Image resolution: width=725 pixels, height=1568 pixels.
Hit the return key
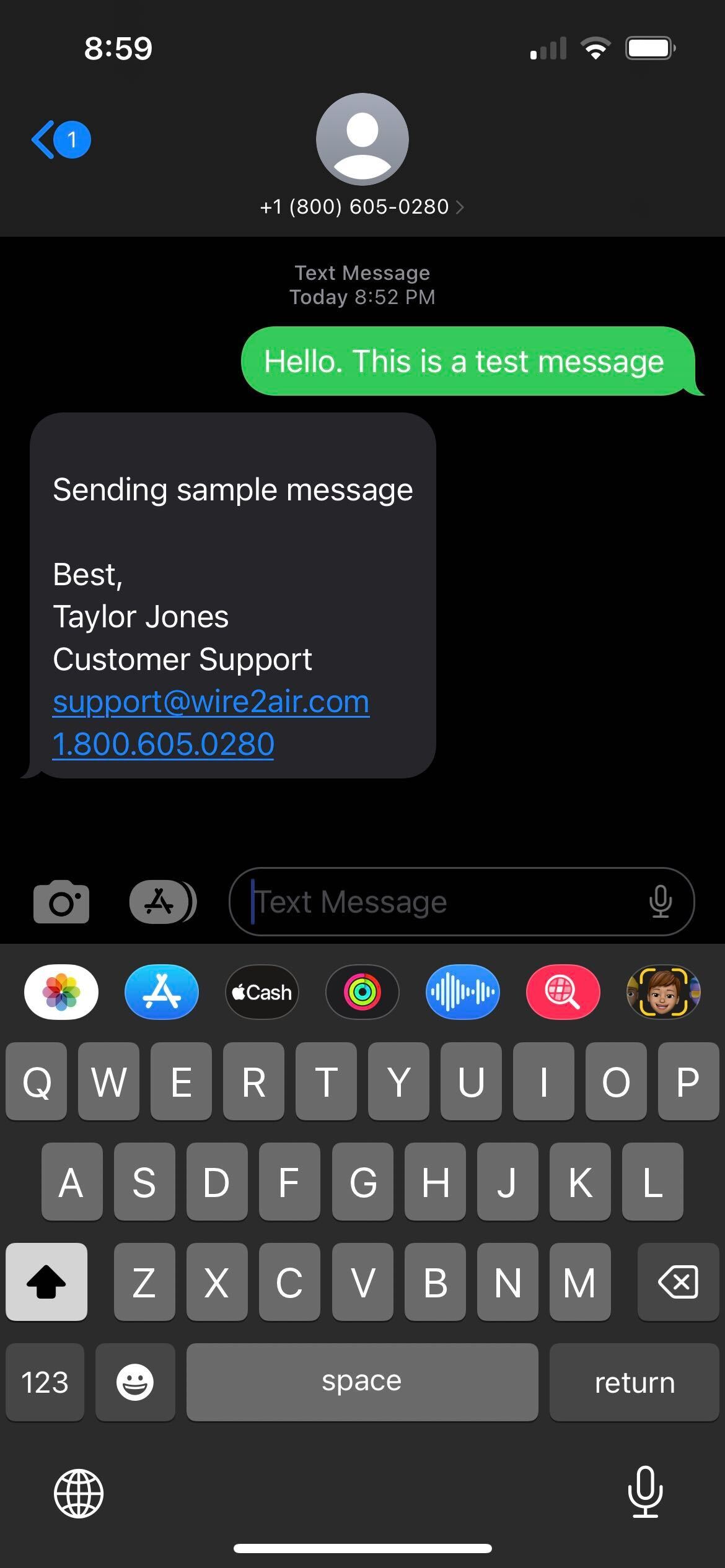634,1382
